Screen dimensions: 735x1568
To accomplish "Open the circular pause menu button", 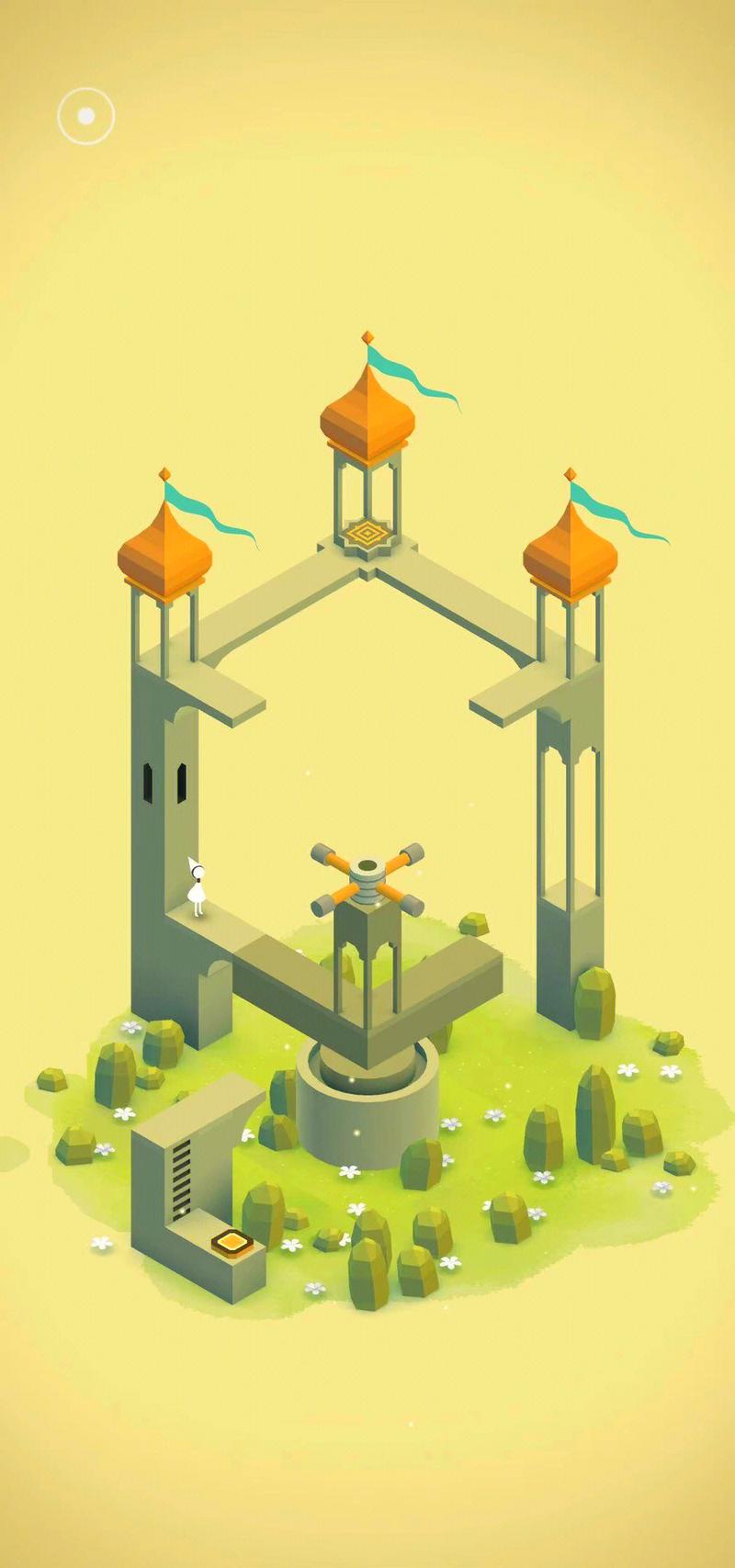I will click(x=86, y=116).
